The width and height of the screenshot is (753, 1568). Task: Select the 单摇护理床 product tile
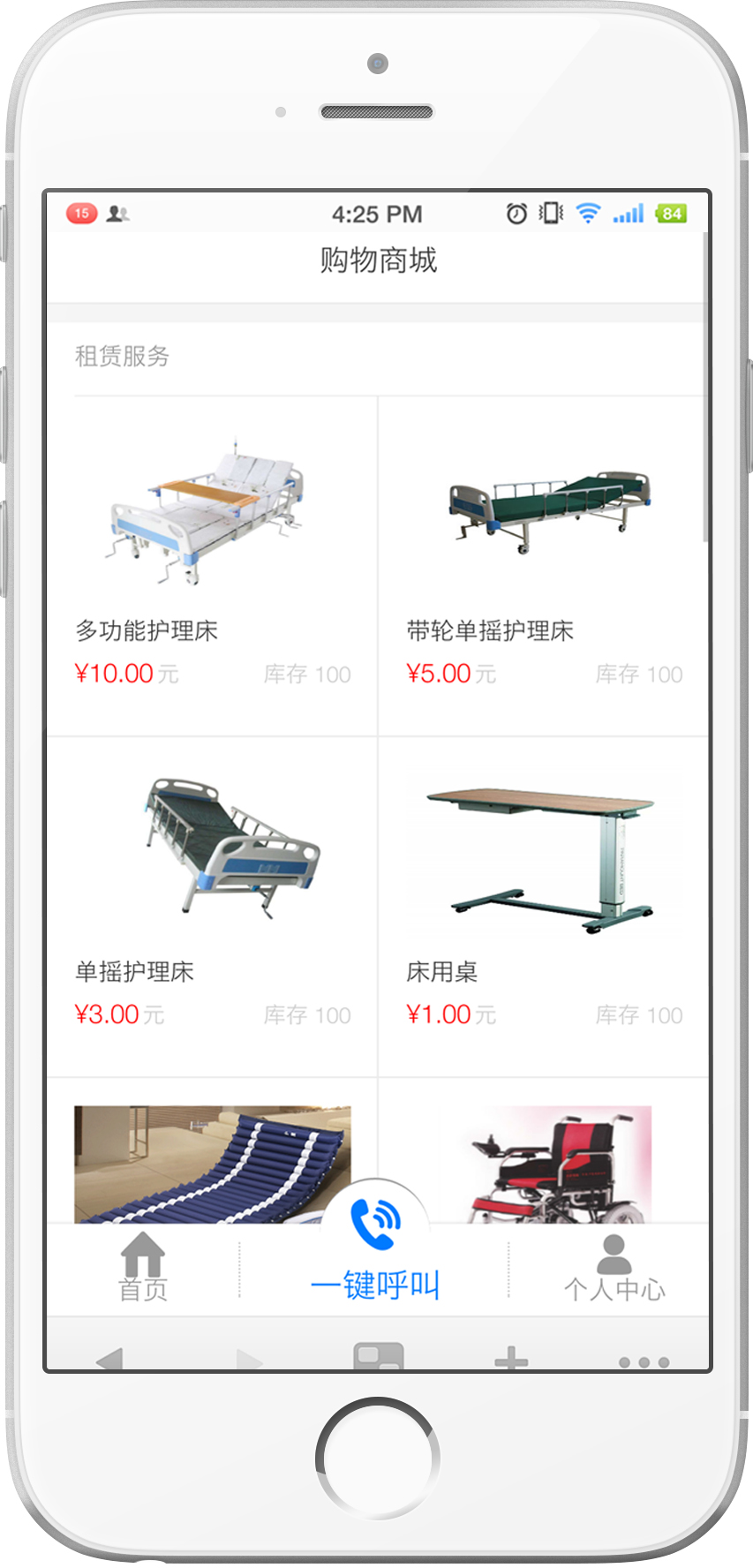pos(212,906)
